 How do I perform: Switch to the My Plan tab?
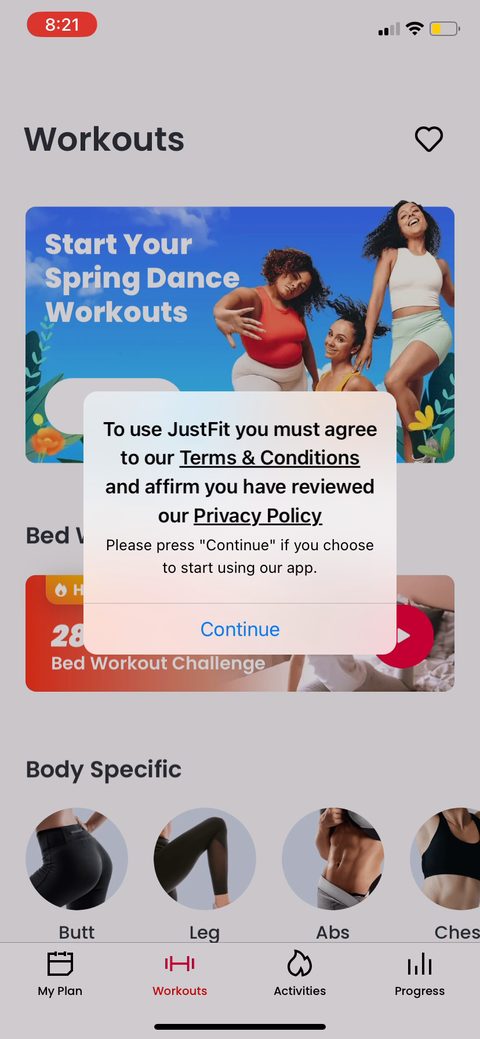(60, 975)
